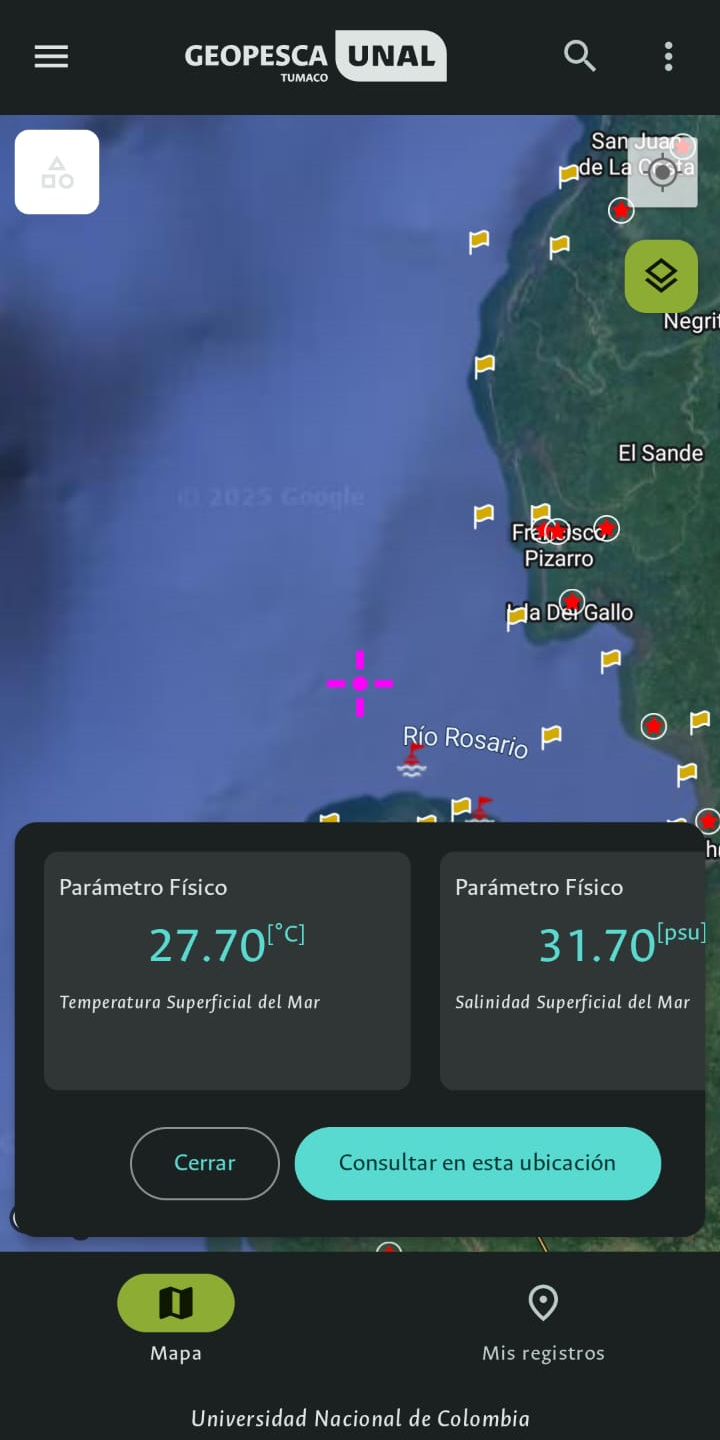Tap Cerrar to dismiss the panel
The image size is (720, 1440).
[204, 1163]
